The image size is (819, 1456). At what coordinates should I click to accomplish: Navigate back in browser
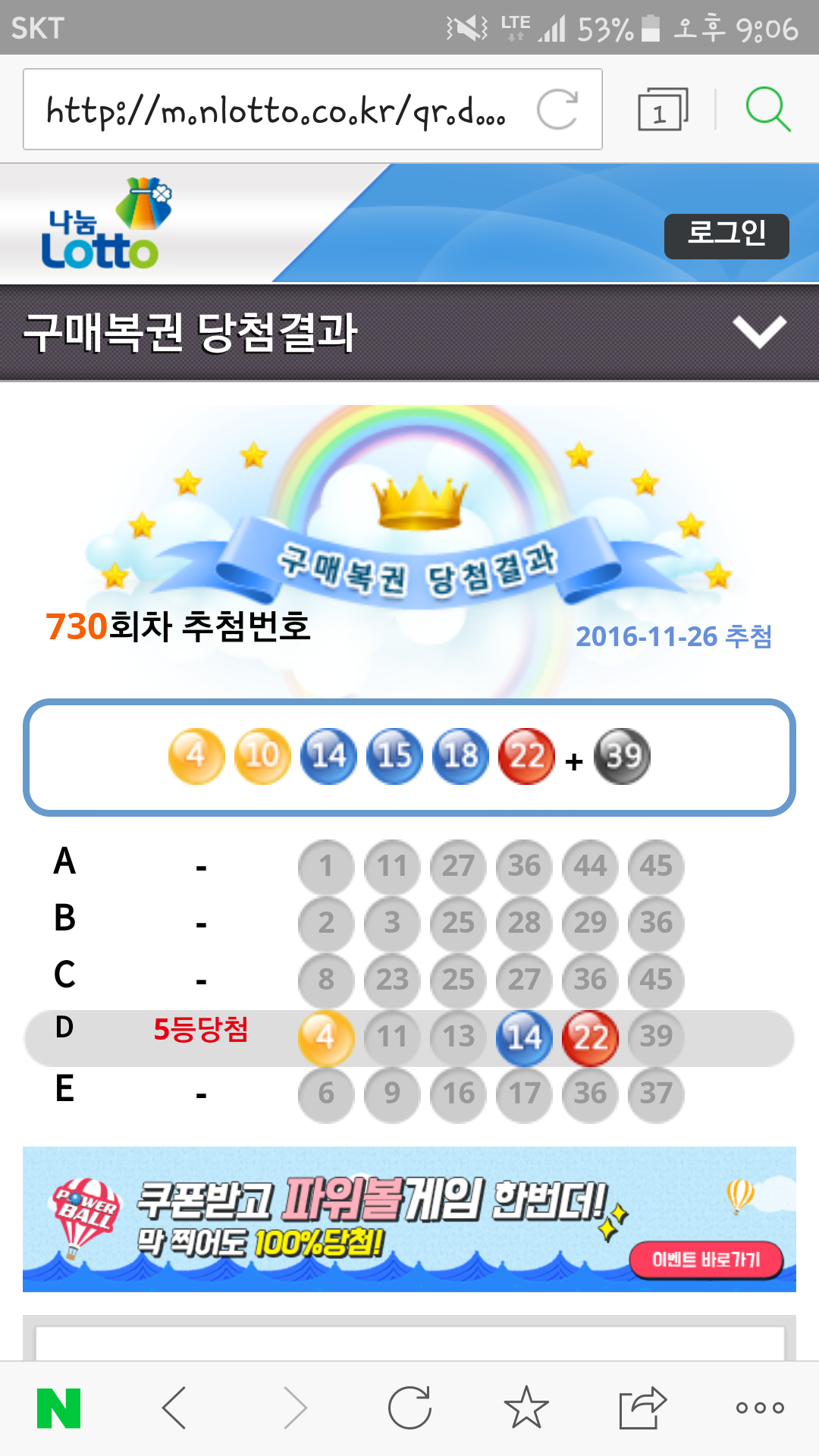(174, 1408)
